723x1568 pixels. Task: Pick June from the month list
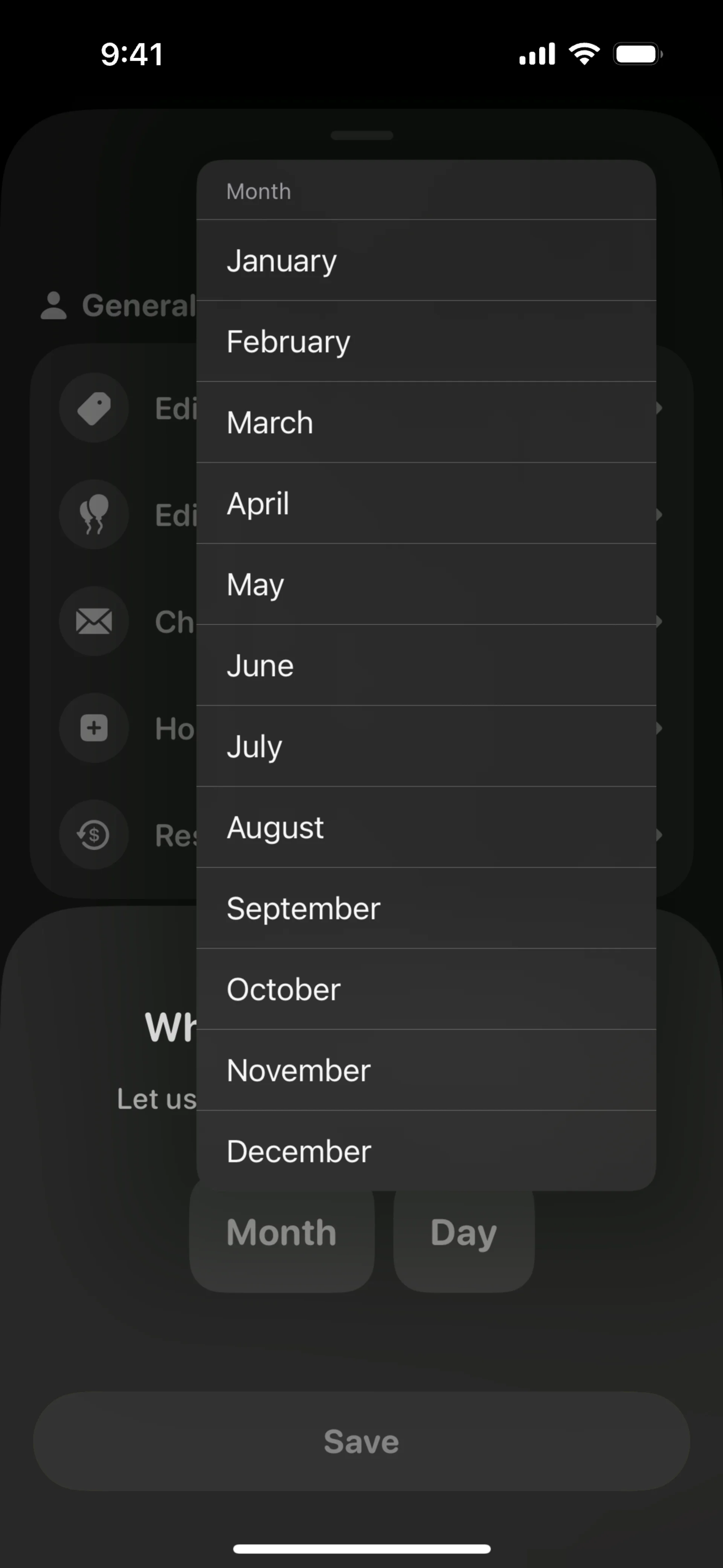click(x=426, y=665)
